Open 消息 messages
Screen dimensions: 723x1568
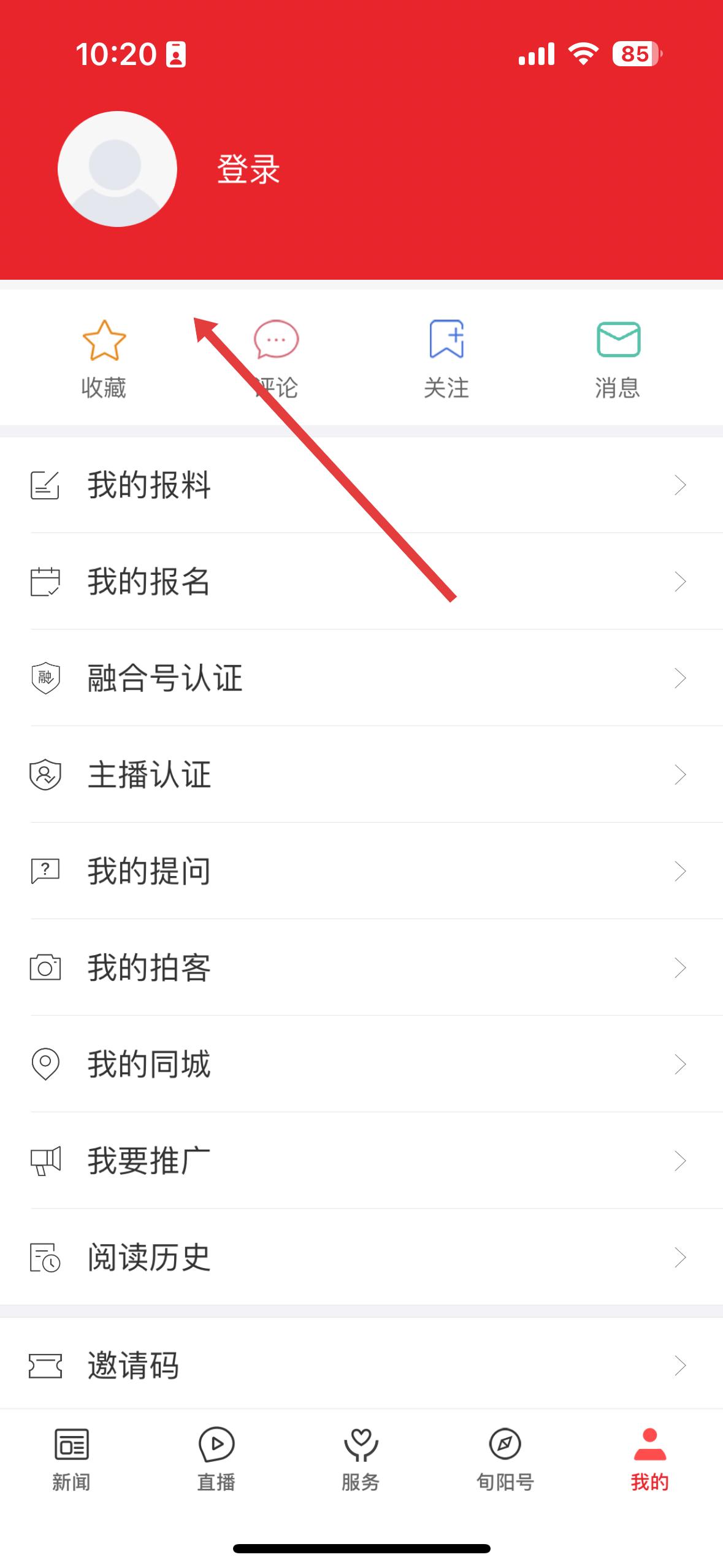[x=618, y=359]
